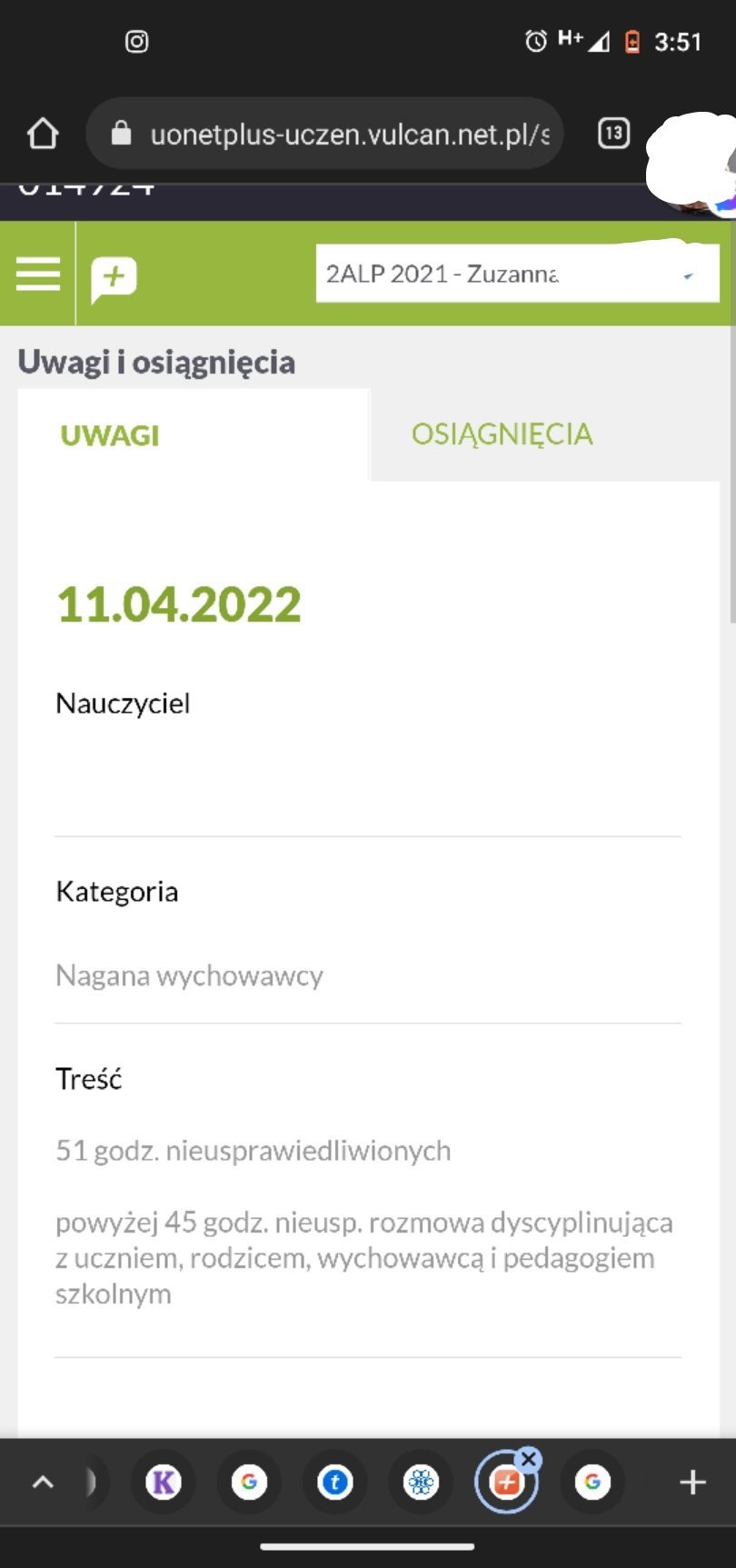The image size is (736, 1568).
Task: Switch to the snowflake-icon browser tab
Action: click(x=421, y=1483)
